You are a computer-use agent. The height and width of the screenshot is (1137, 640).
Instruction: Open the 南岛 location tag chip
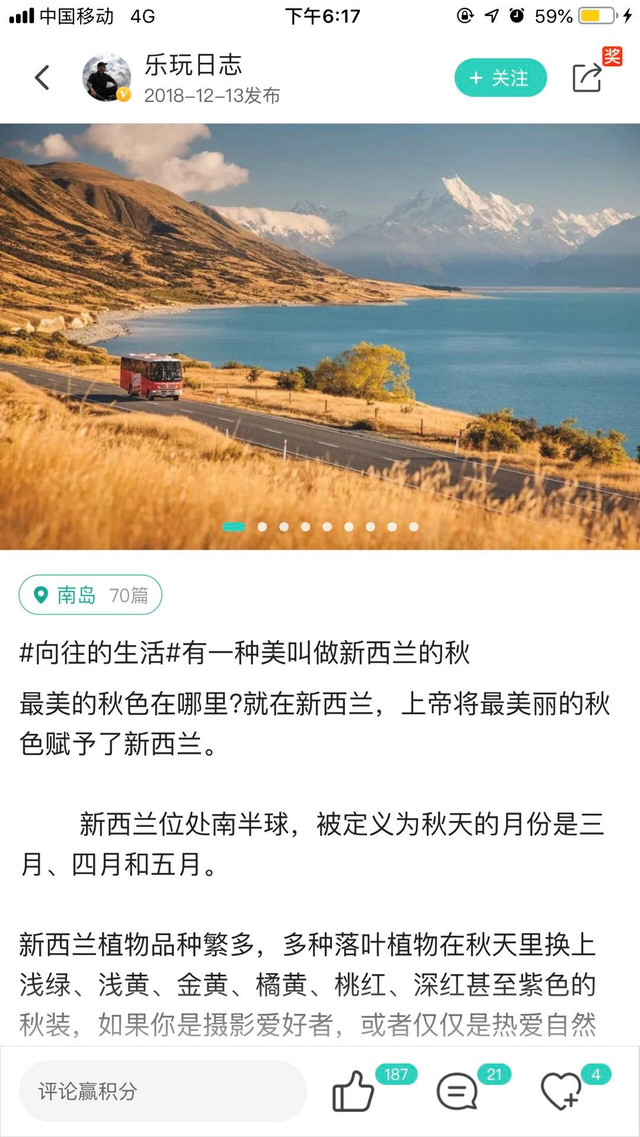point(90,595)
